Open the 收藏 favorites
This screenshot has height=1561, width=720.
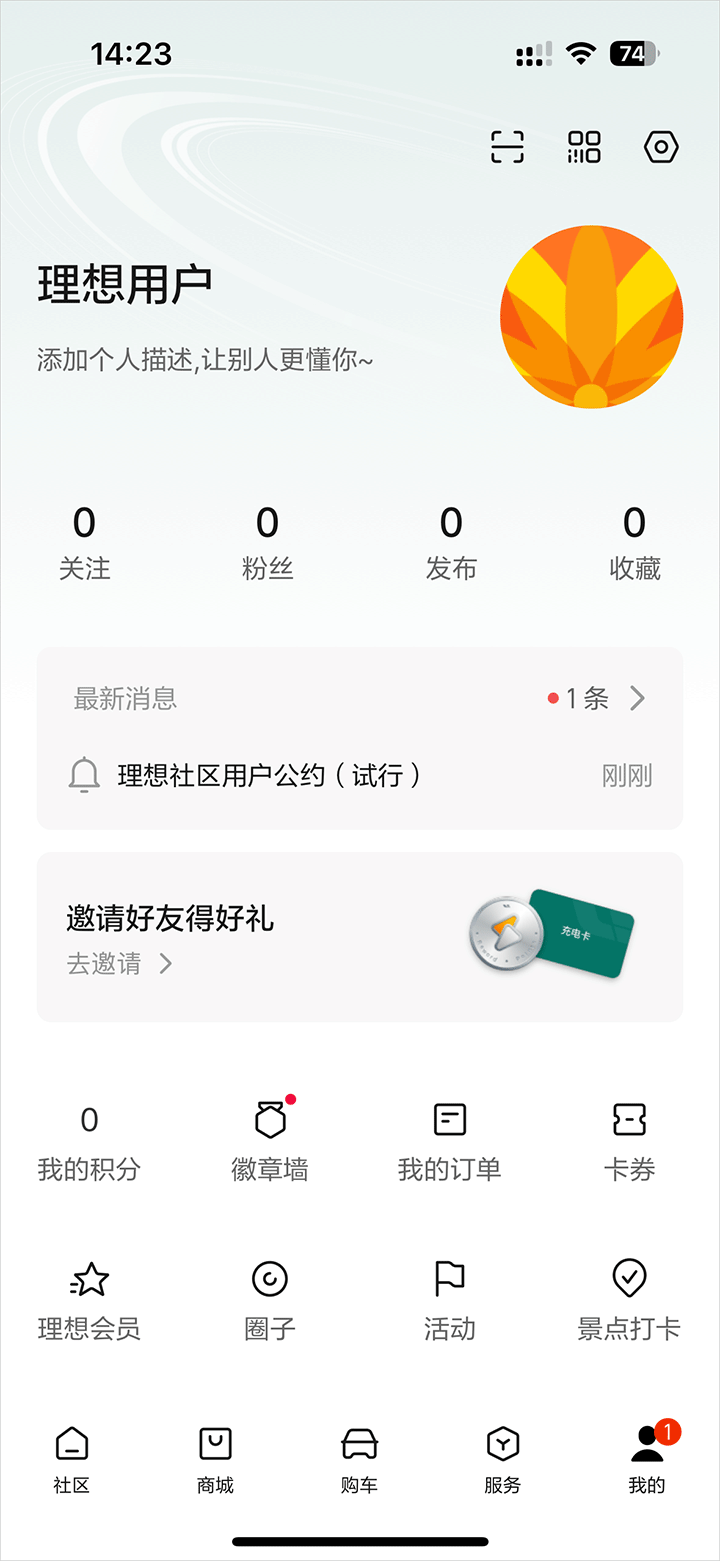click(635, 543)
